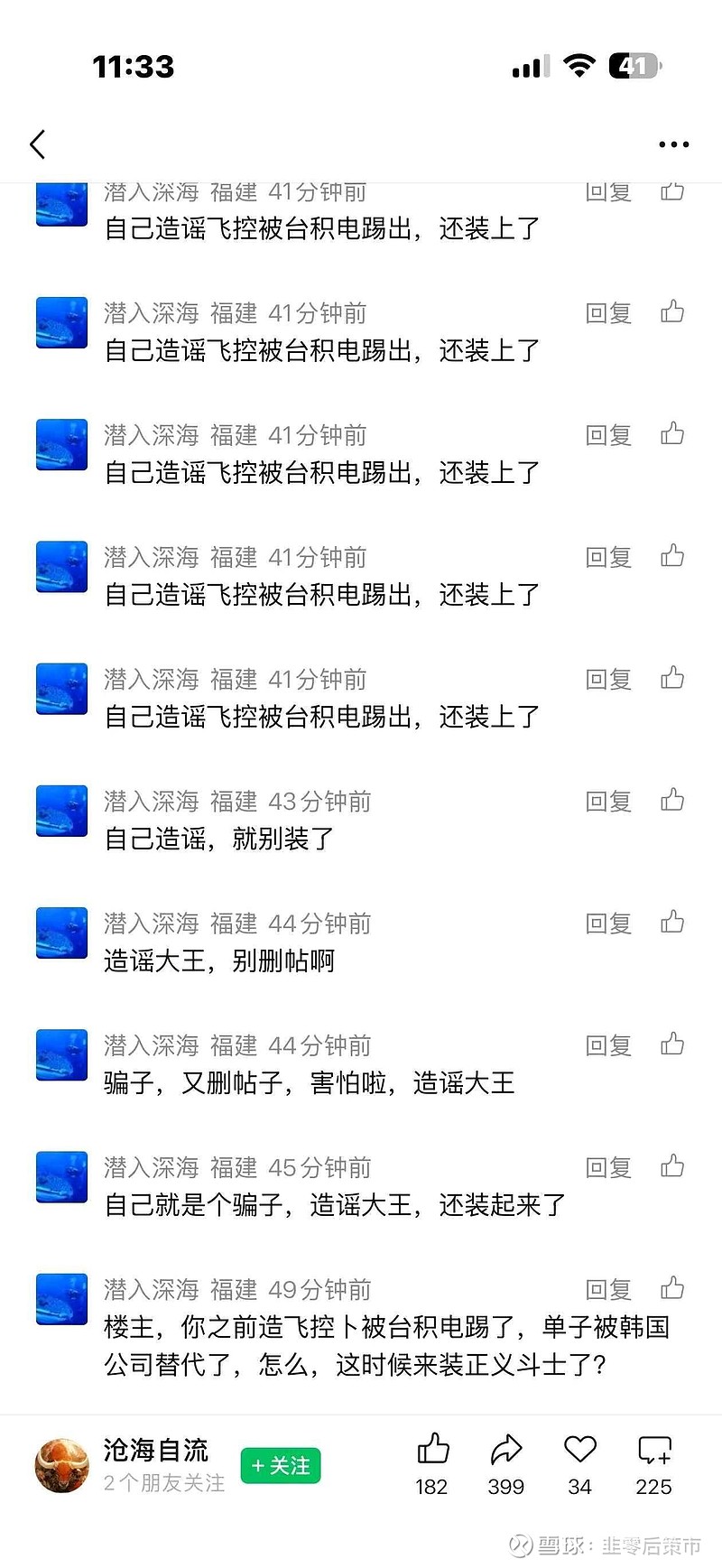
Task: Like the post showing 182 likes
Action: (432, 1451)
